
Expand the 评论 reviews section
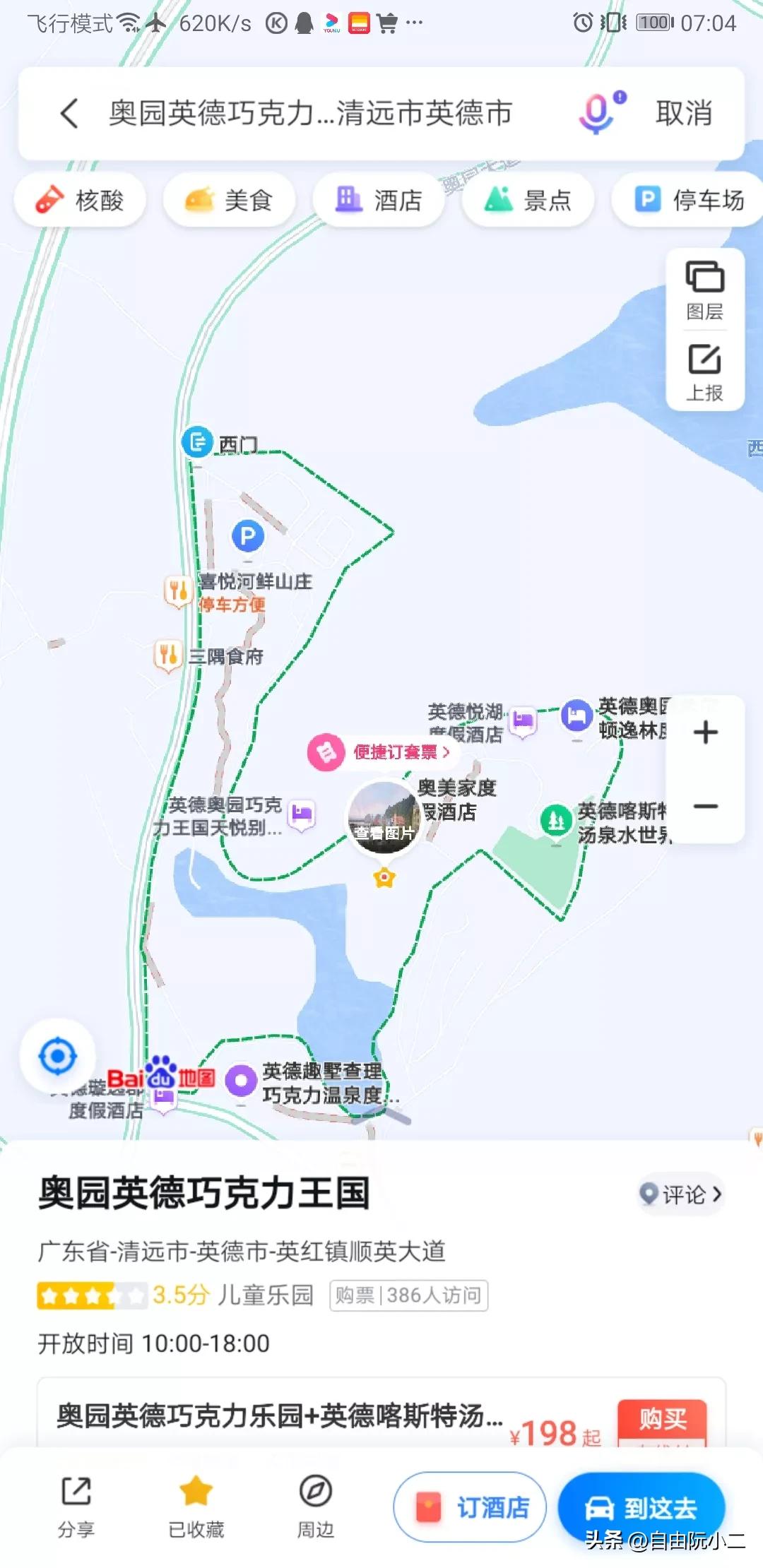(680, 1194)
